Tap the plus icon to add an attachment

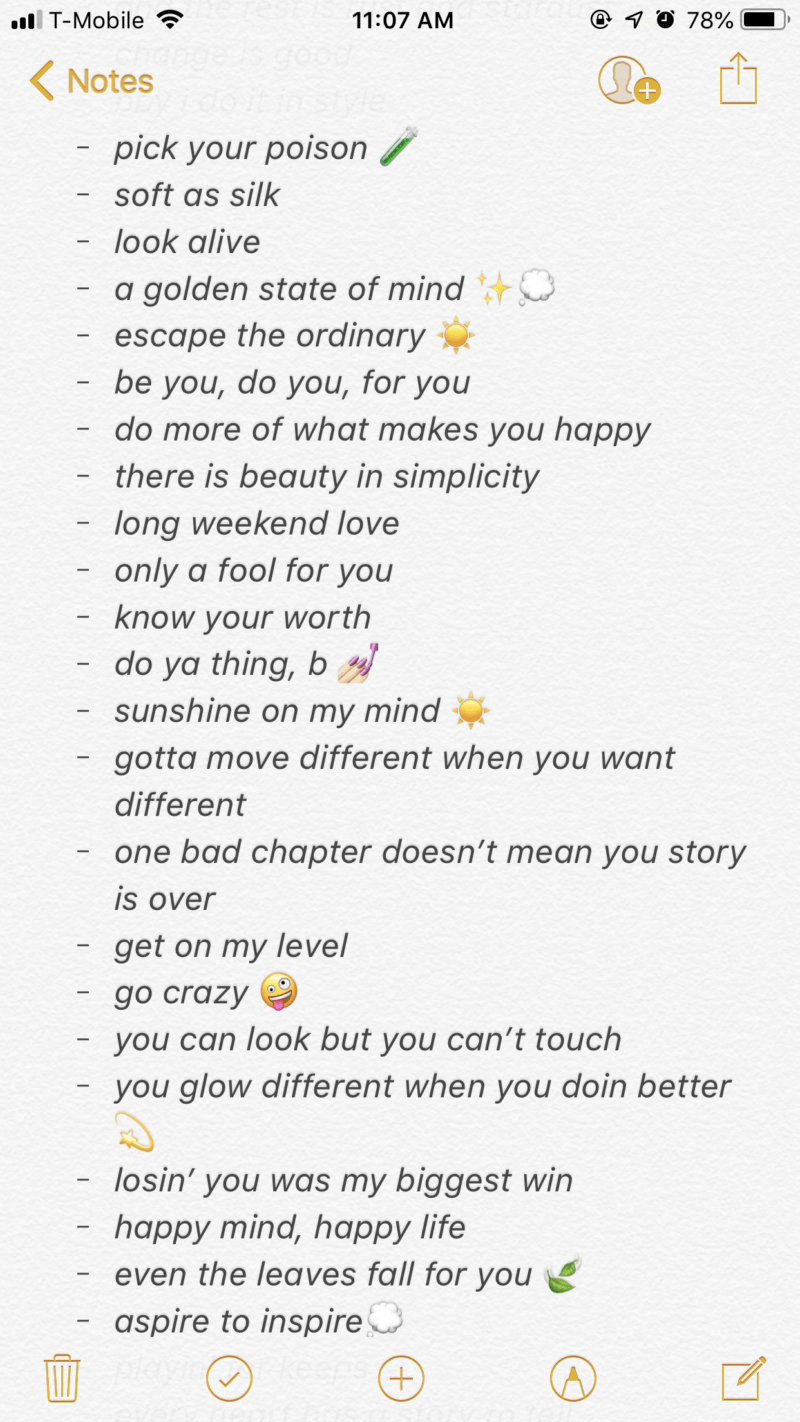pos(400,1376)
